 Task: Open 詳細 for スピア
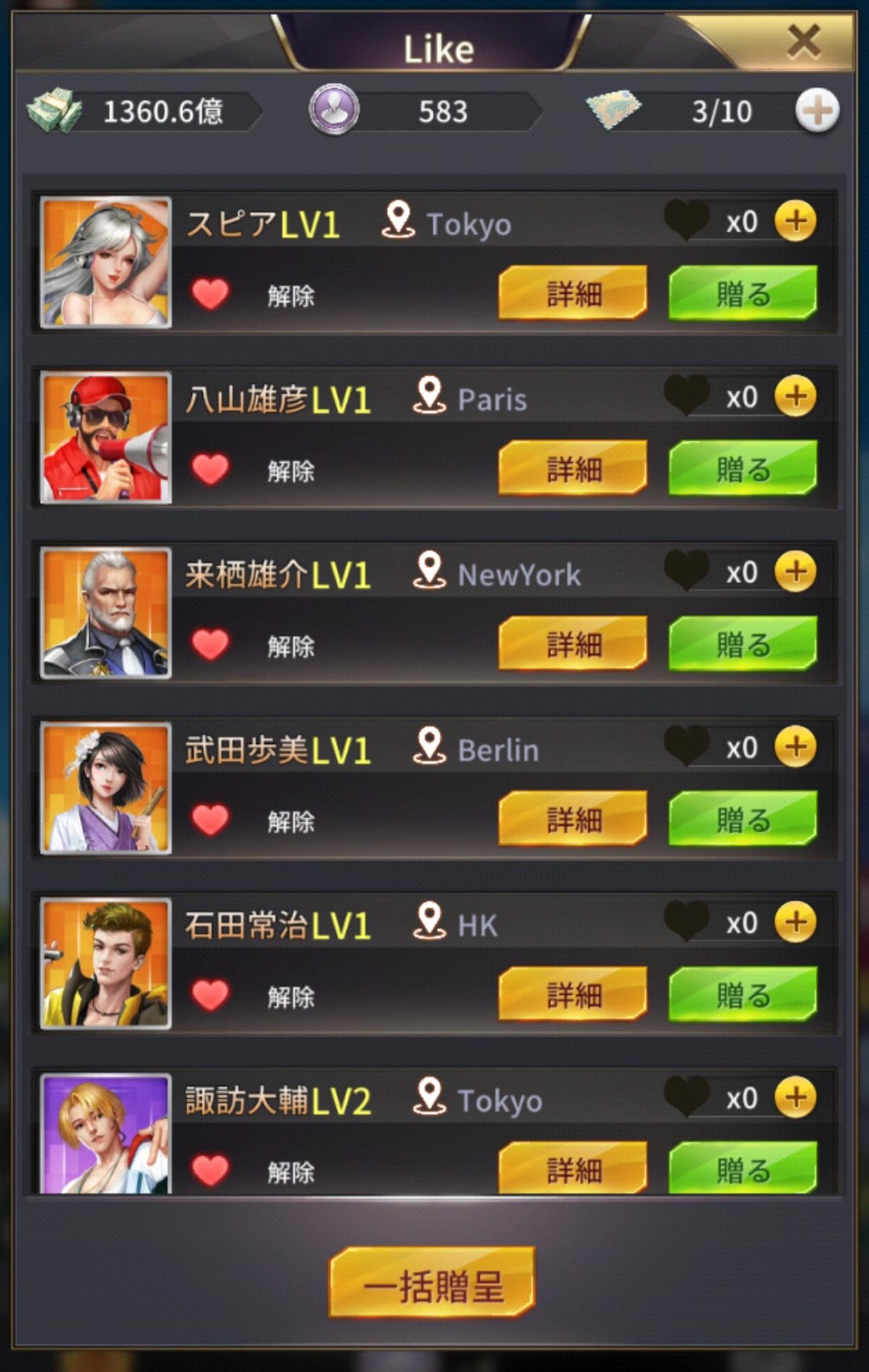point(573,293)
